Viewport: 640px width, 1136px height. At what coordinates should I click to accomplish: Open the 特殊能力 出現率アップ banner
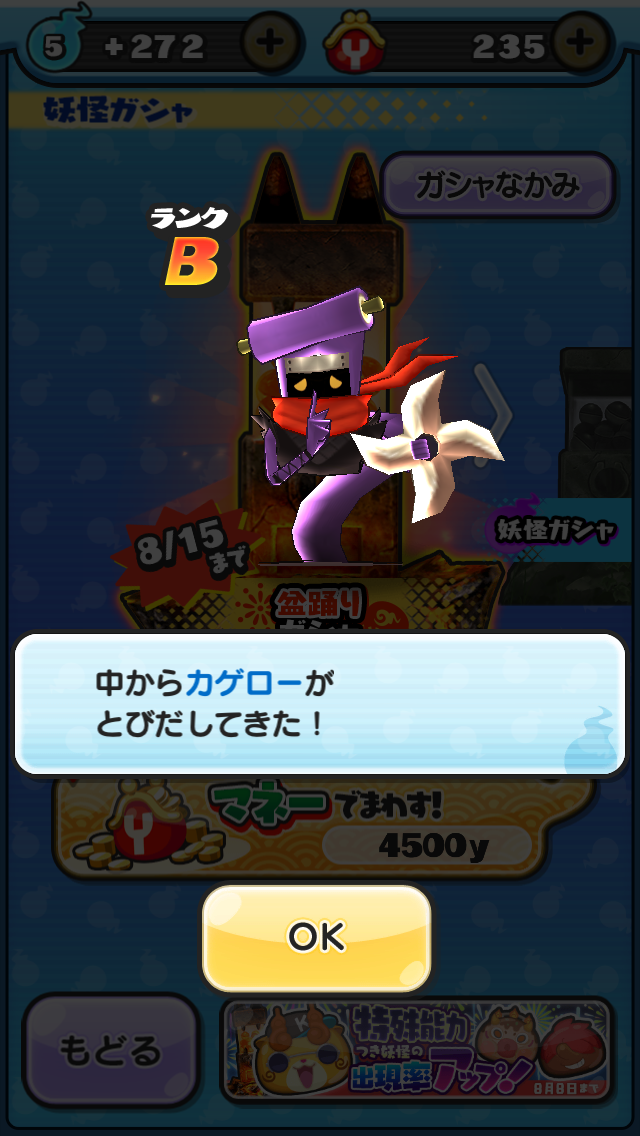click(416, 1051)
